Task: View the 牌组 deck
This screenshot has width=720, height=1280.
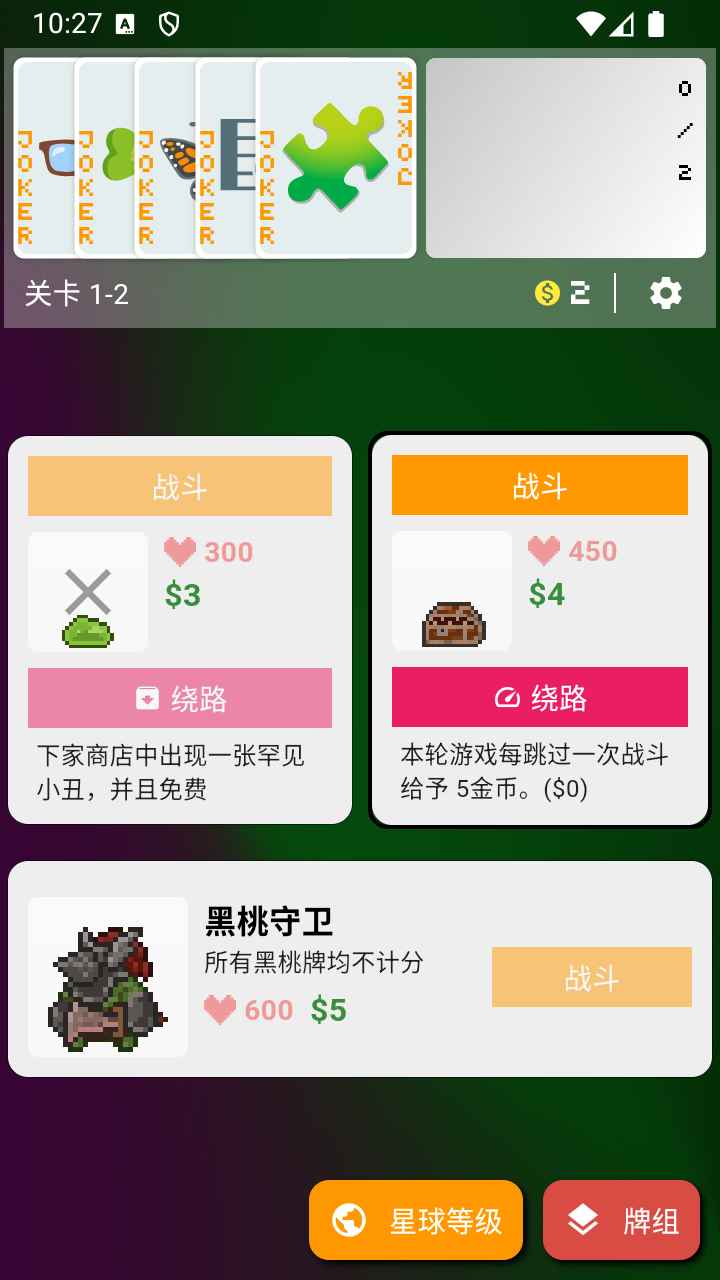Action: (x=621, y=1220)
